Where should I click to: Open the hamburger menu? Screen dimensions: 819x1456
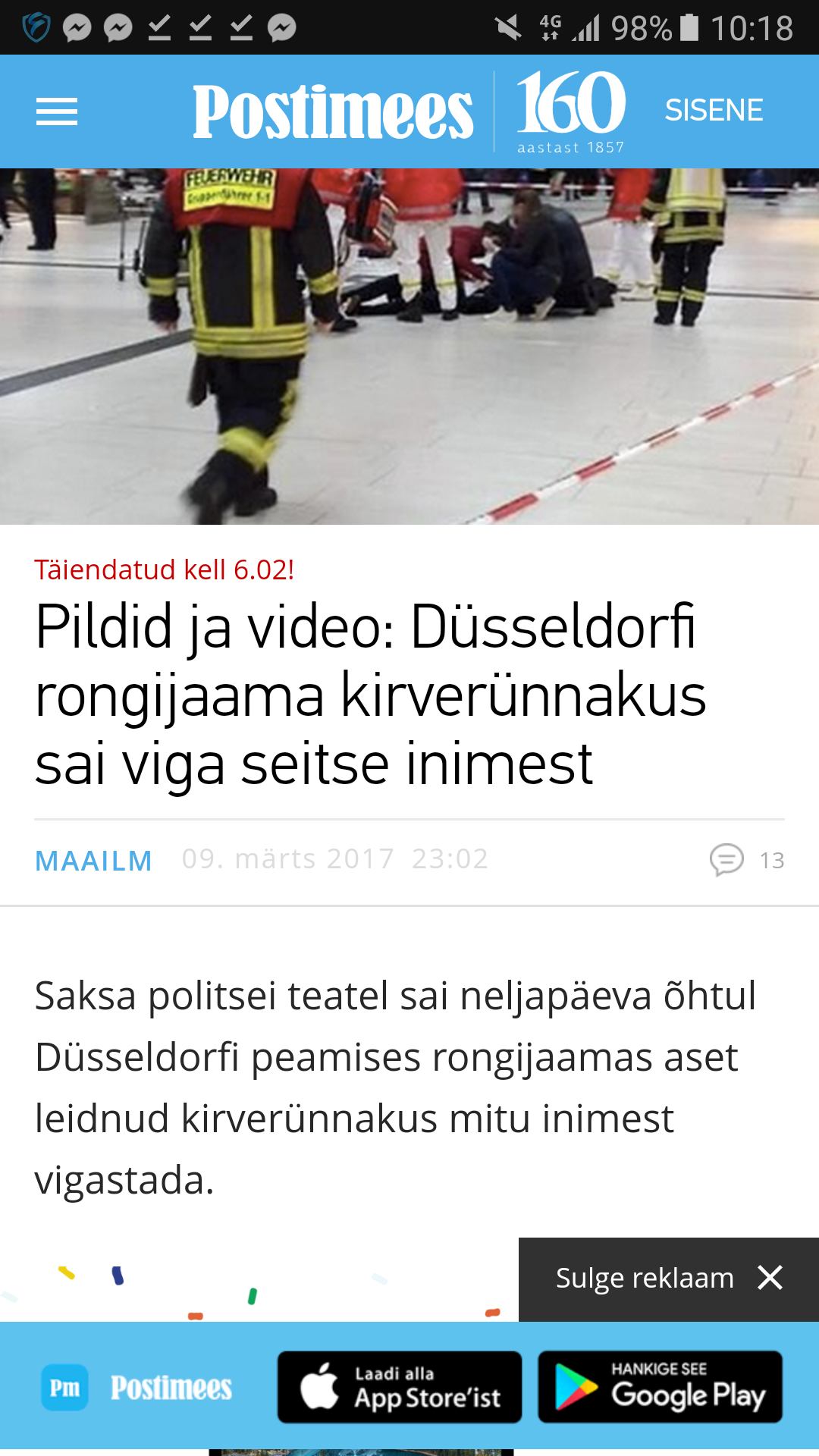pyautogui.click(x=57, y=111)
